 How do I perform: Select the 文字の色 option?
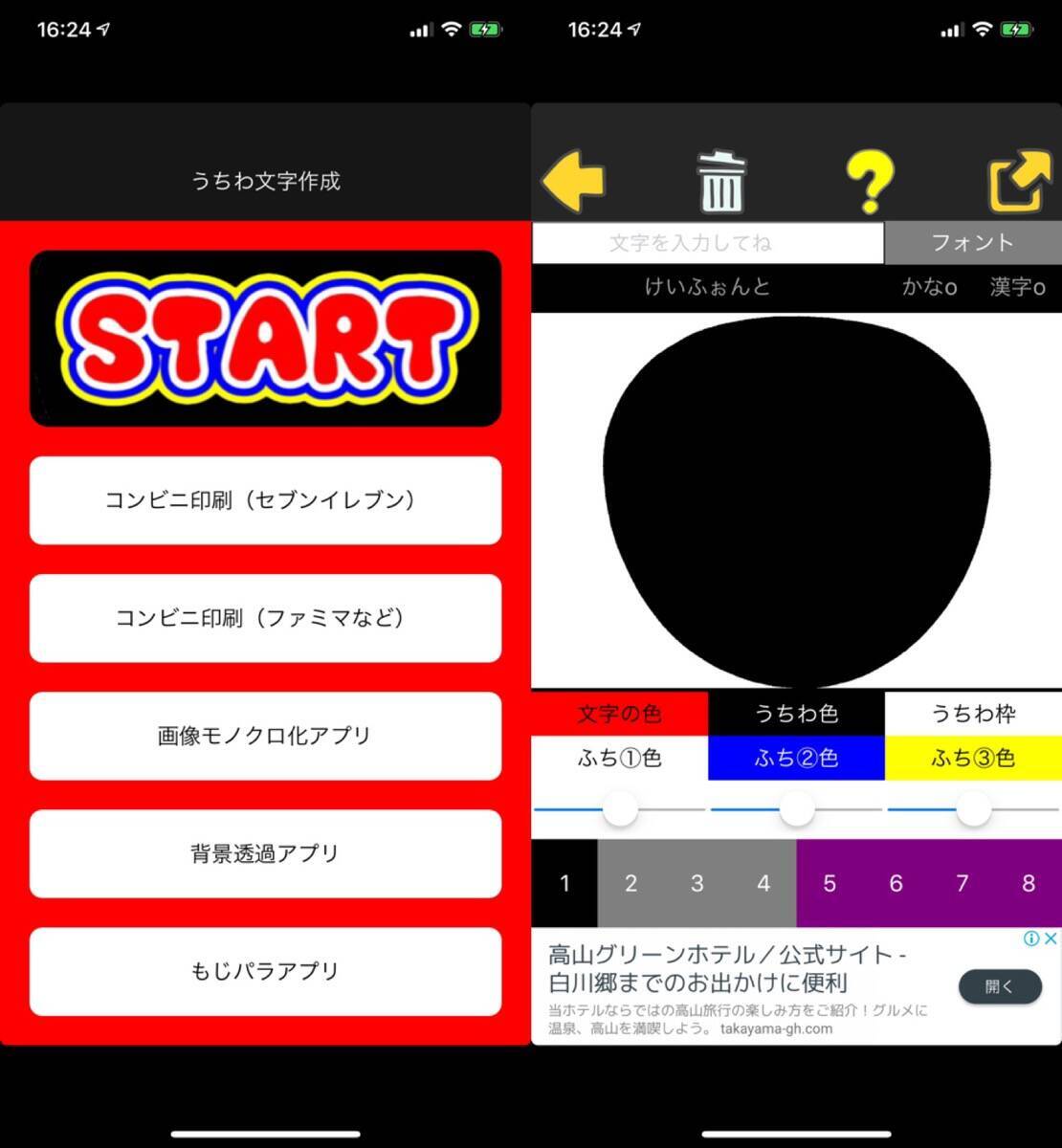pyautogui.click(x=619, y=714)
